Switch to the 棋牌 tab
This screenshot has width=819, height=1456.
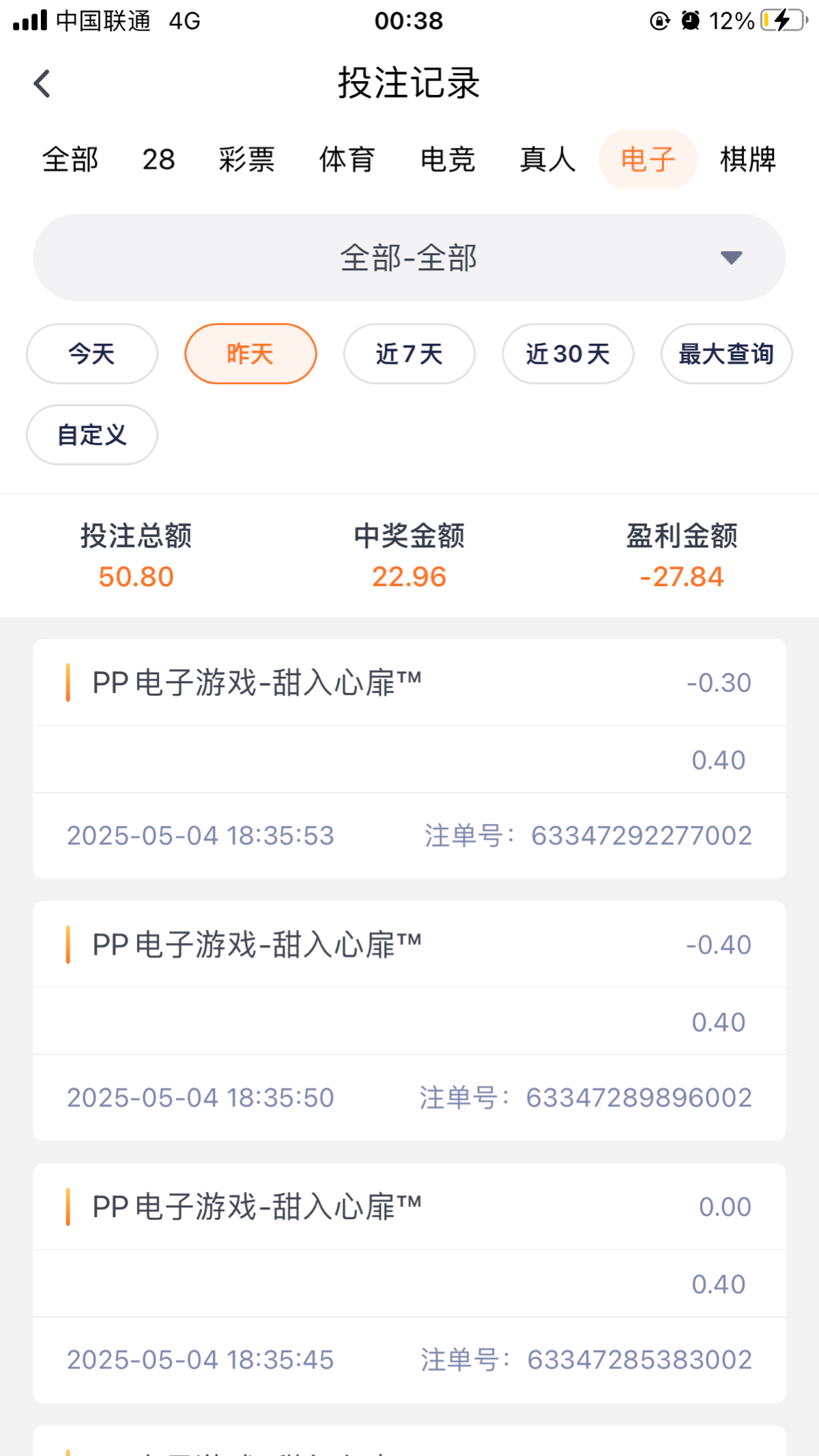click(x=748, y=160)
